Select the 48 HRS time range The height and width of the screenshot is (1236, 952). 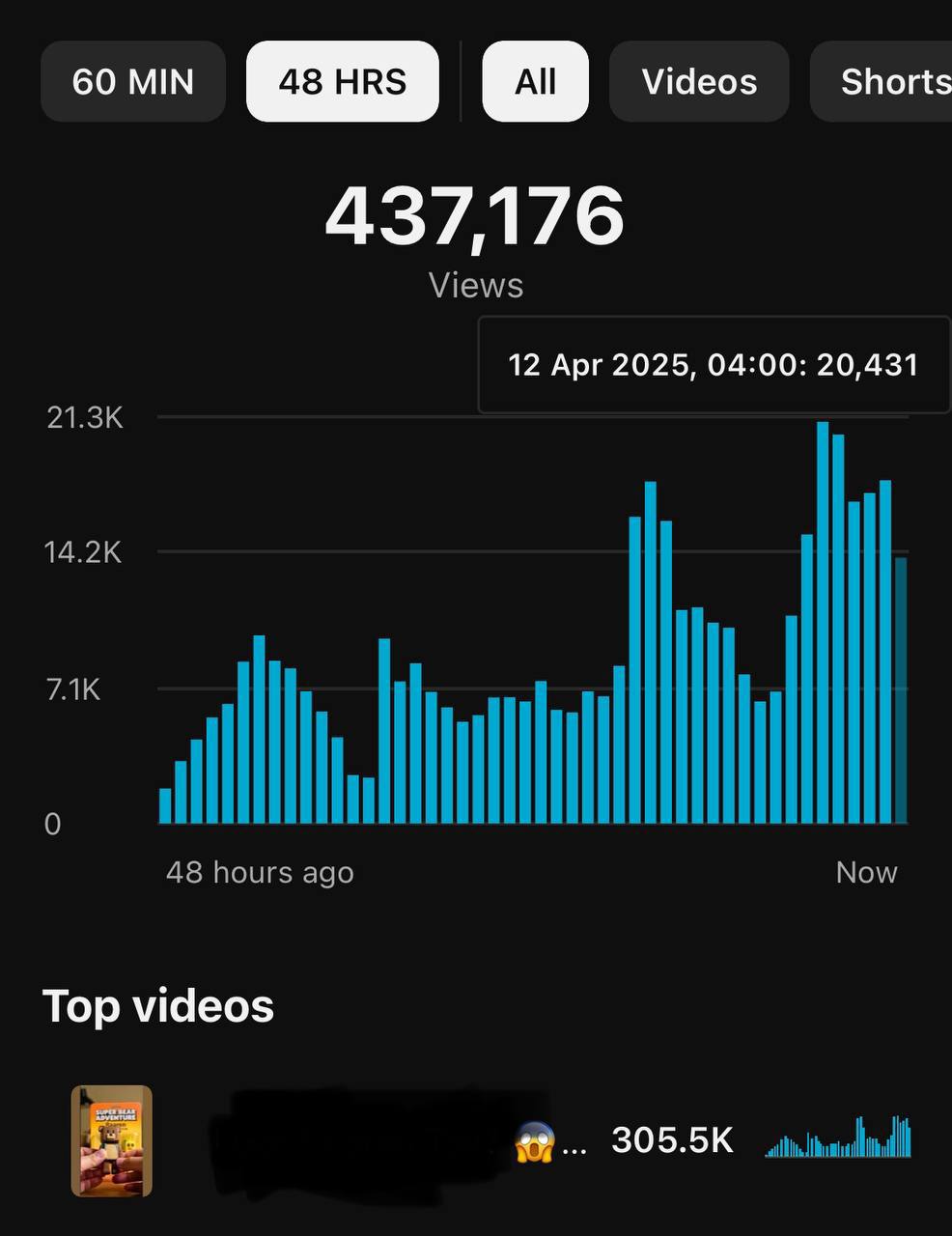342,82
